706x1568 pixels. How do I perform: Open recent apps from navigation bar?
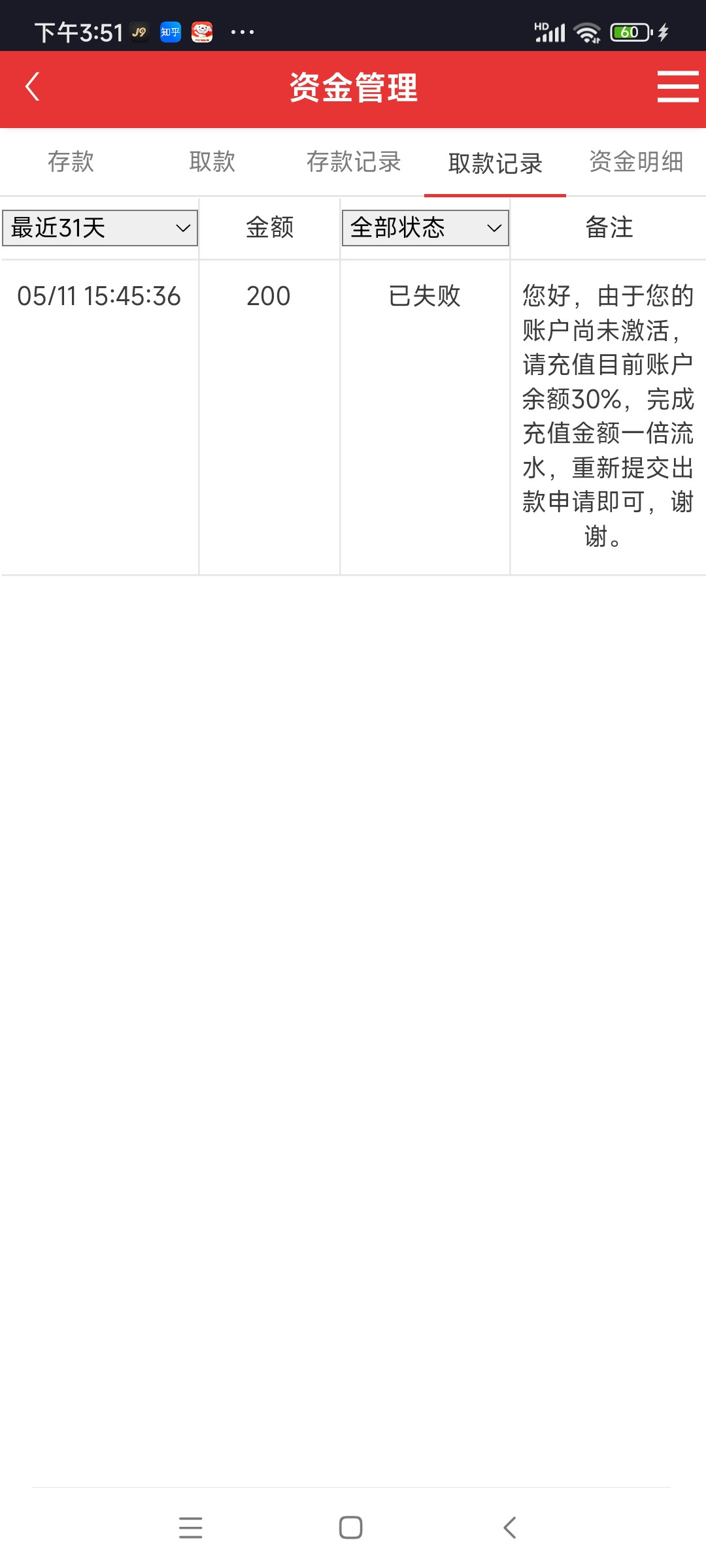pos(190,1527)
